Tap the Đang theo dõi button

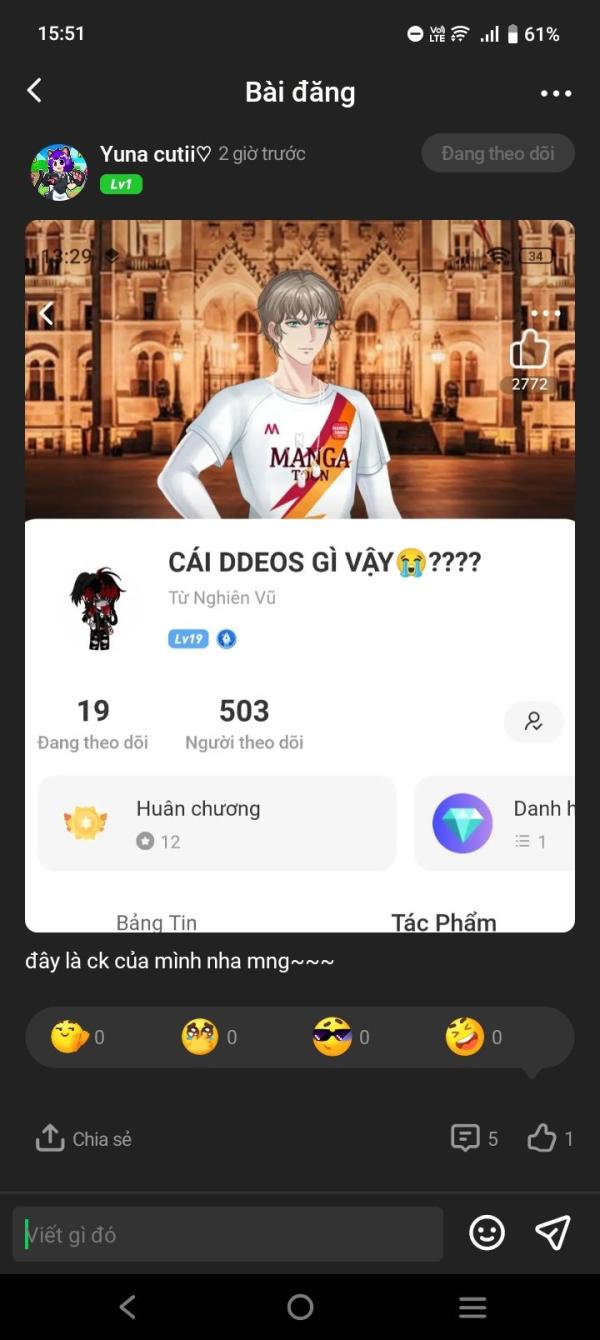pyautogui.click(x=498, y=153)
